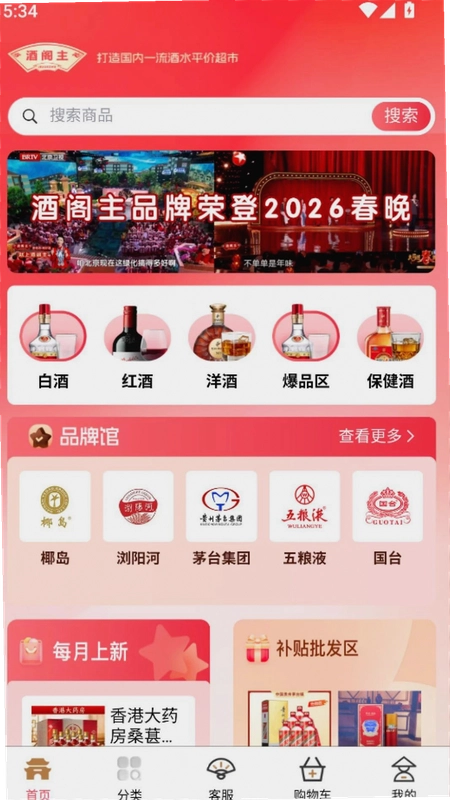
Task: Select the 保健酒 category
Action: click(390, 347)
